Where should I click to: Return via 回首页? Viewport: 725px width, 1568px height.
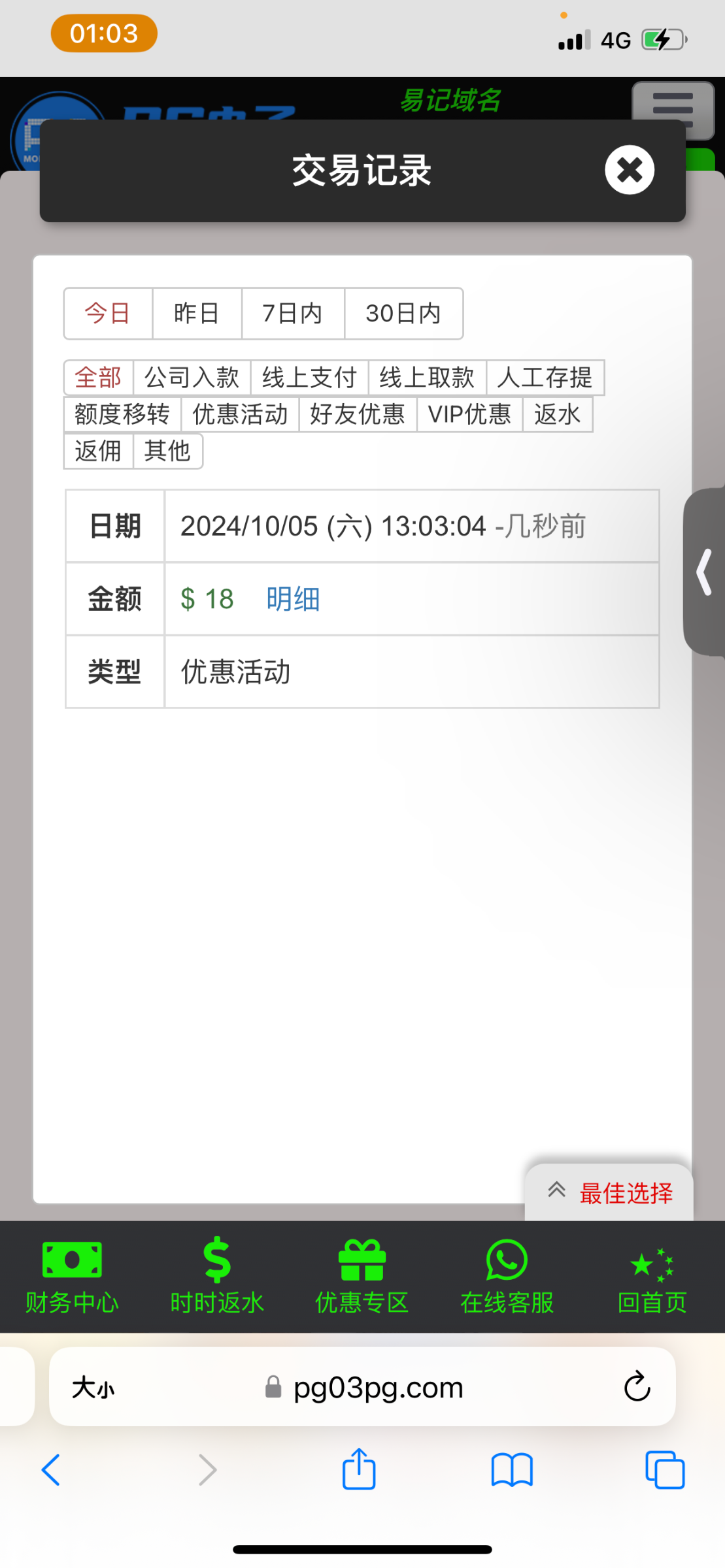pos(652,1276)
